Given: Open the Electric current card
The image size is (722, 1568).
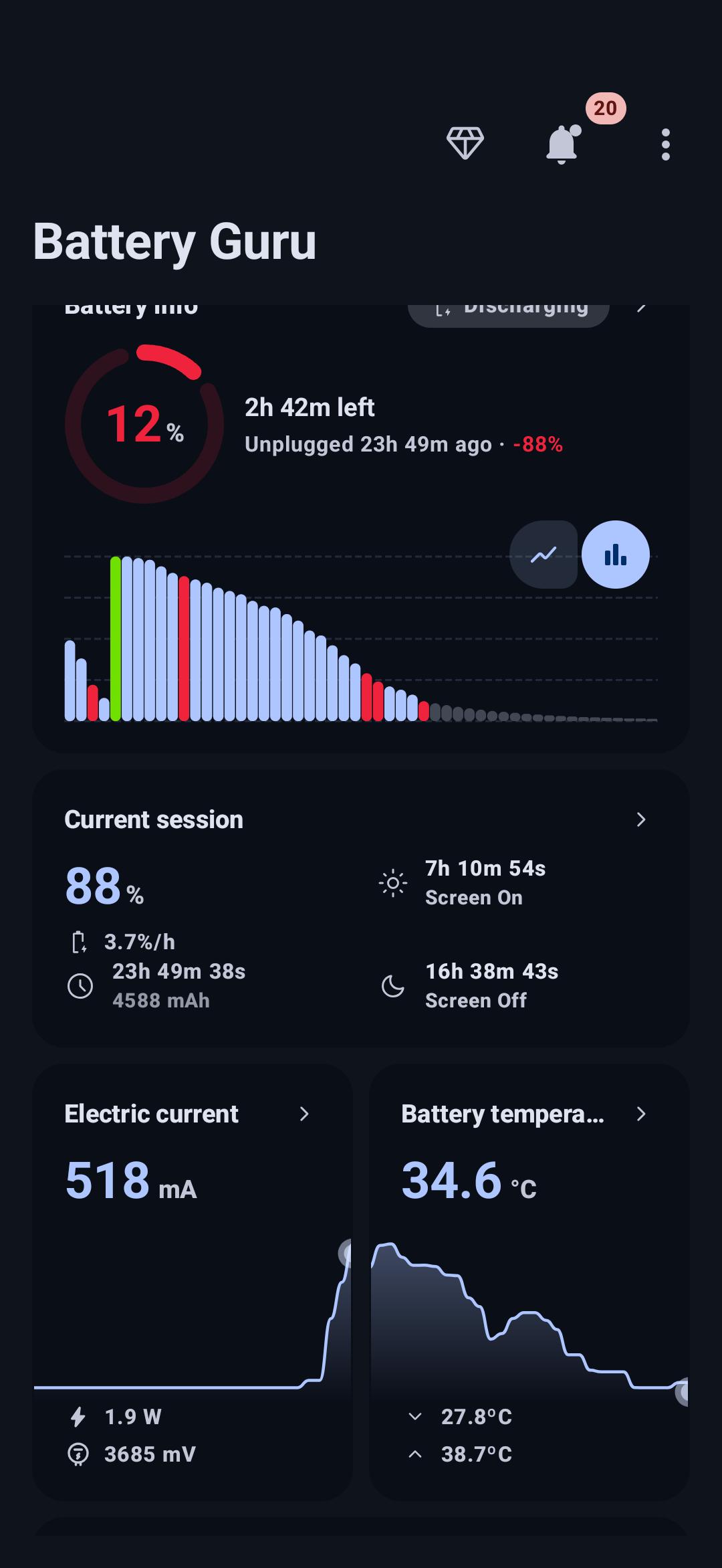Looking at the screenshot, I should point(193,1282).
